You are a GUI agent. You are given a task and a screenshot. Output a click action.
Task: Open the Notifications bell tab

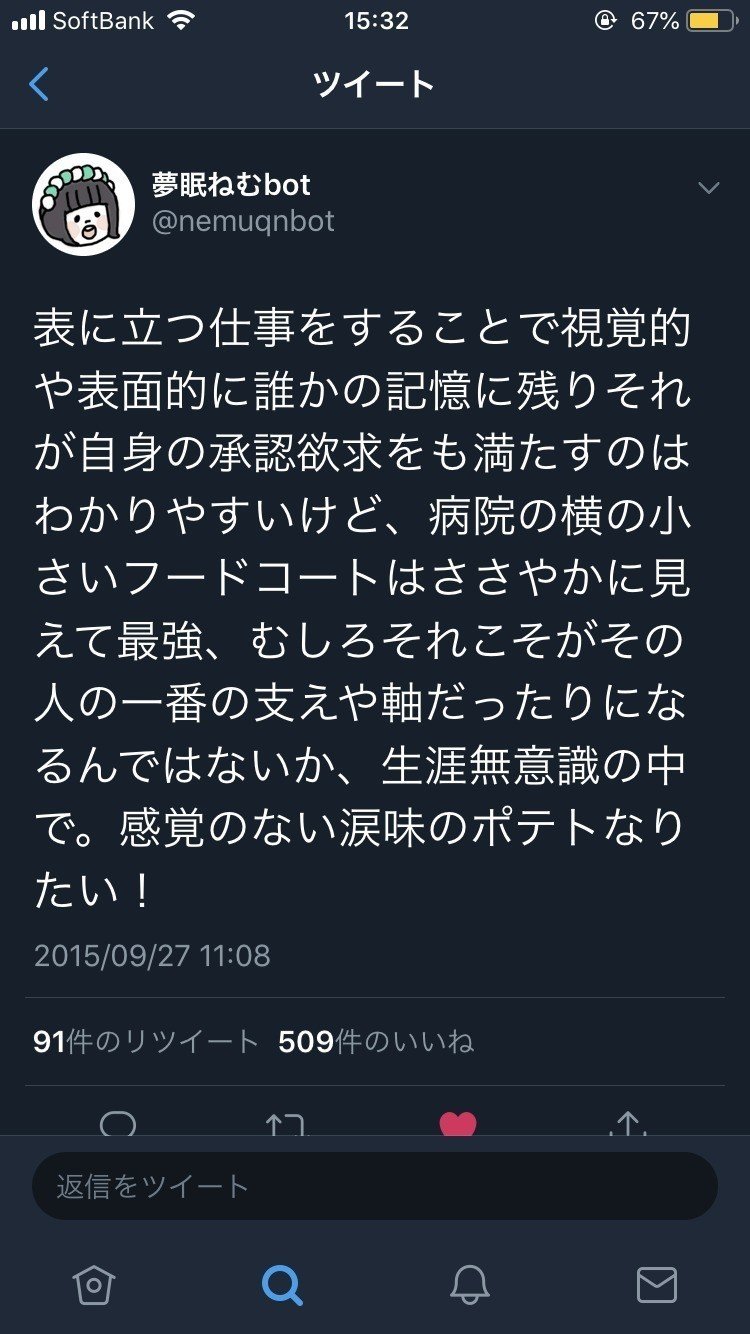pyautogui.click(x=469, y=1285)
